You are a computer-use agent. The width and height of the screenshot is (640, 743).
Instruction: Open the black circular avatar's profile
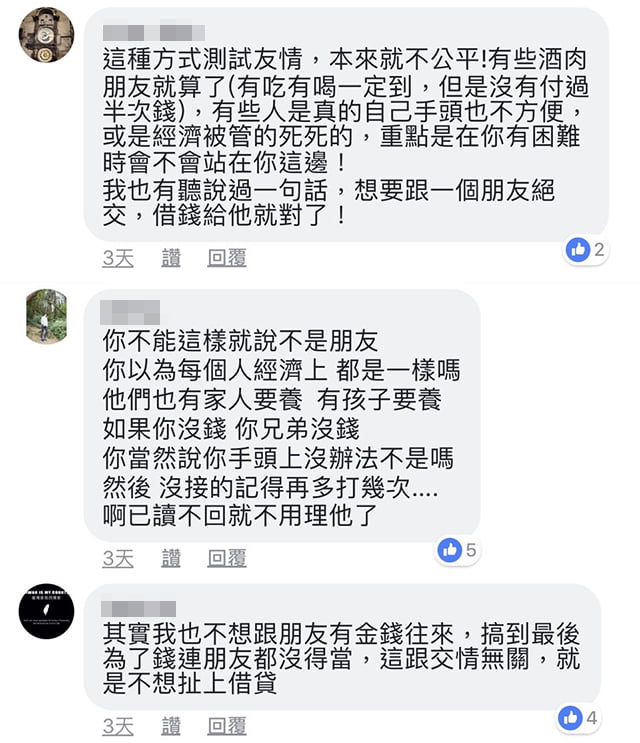pos(46,611)
